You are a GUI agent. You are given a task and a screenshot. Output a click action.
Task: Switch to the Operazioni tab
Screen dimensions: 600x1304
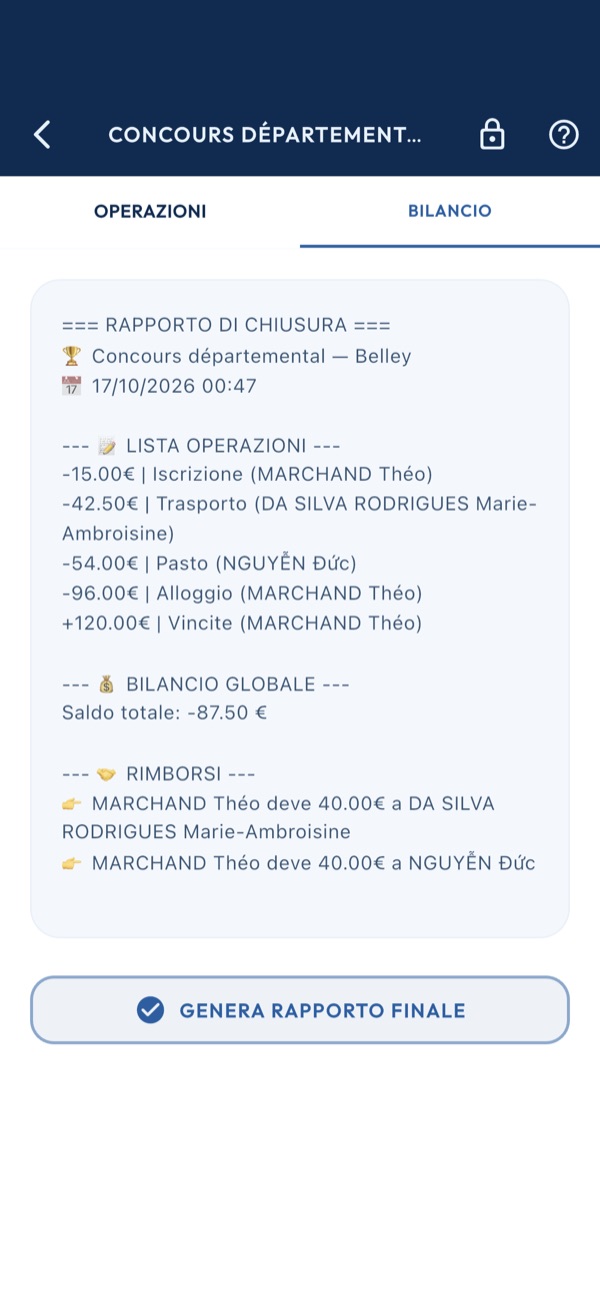[x=150, y=211]
